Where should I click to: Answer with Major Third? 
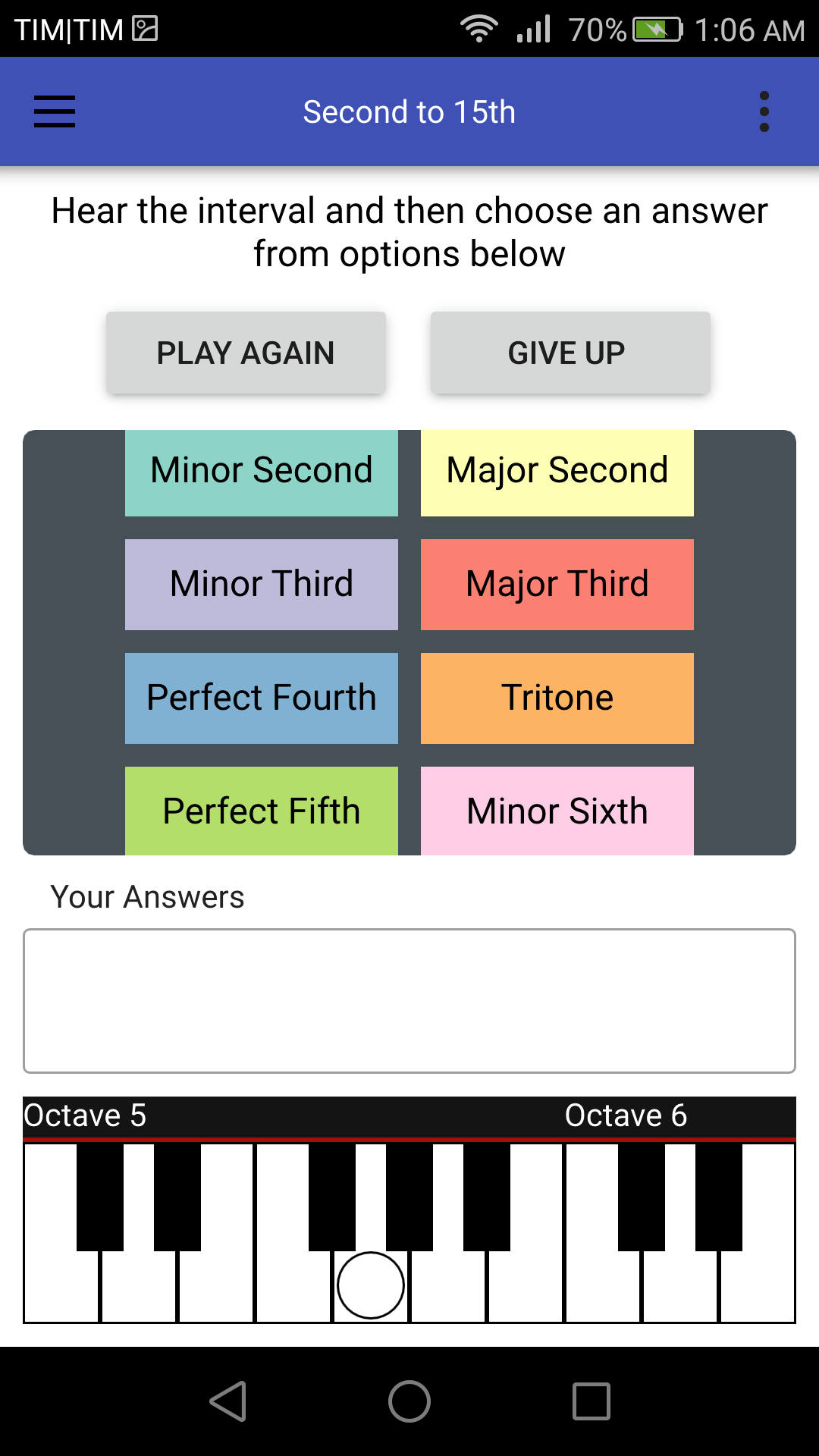(x=557, y=585)
